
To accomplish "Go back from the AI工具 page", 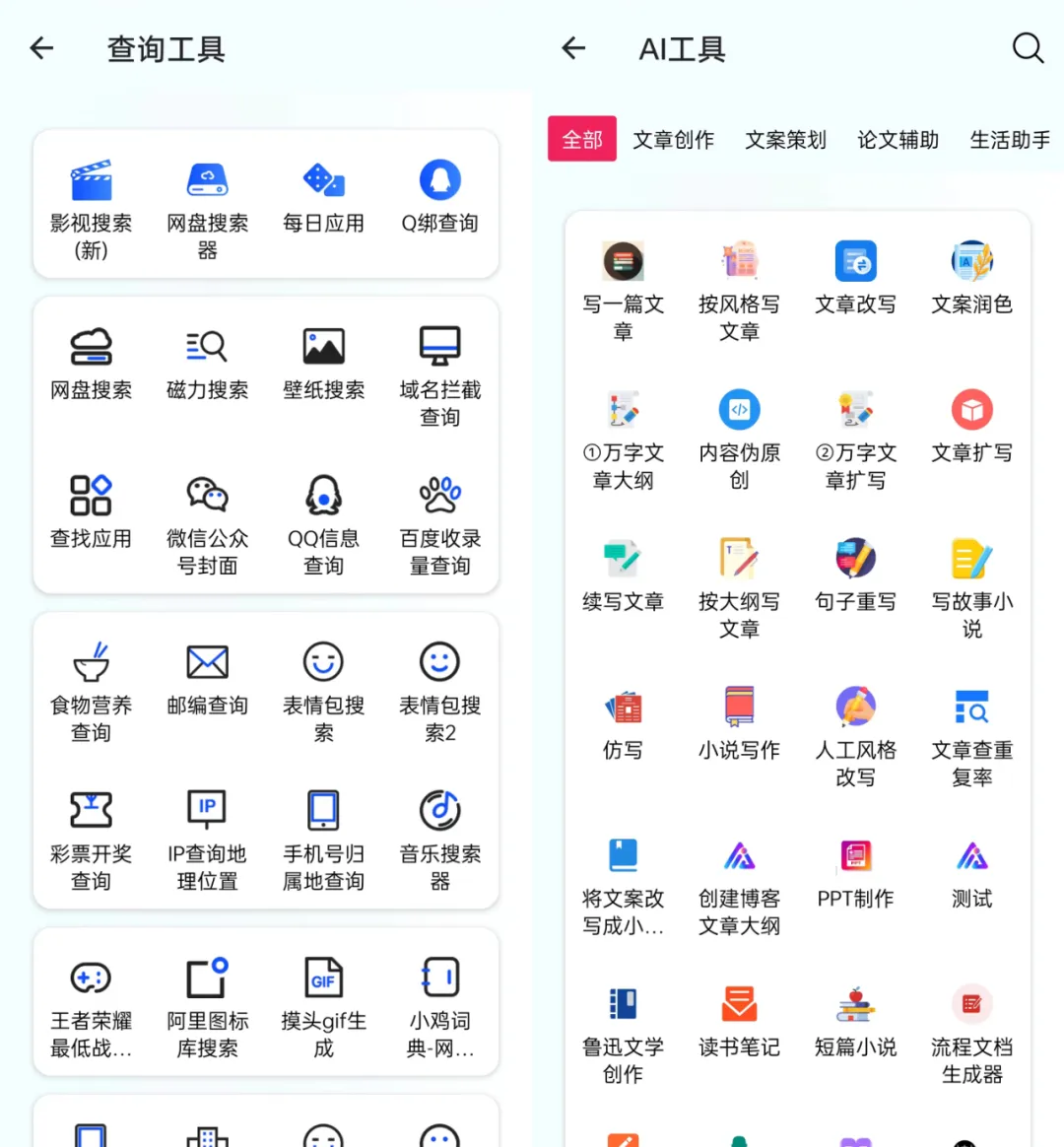I will tap(573, 48).
